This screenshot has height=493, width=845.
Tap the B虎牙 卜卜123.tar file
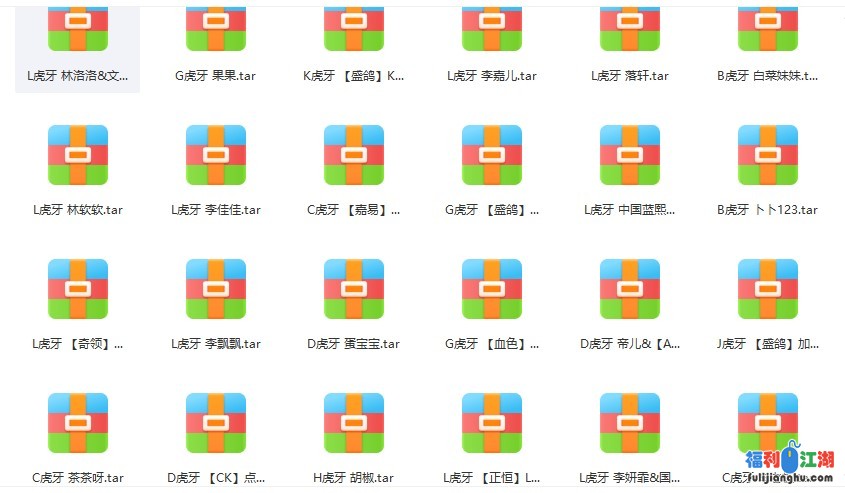(767, 156)
